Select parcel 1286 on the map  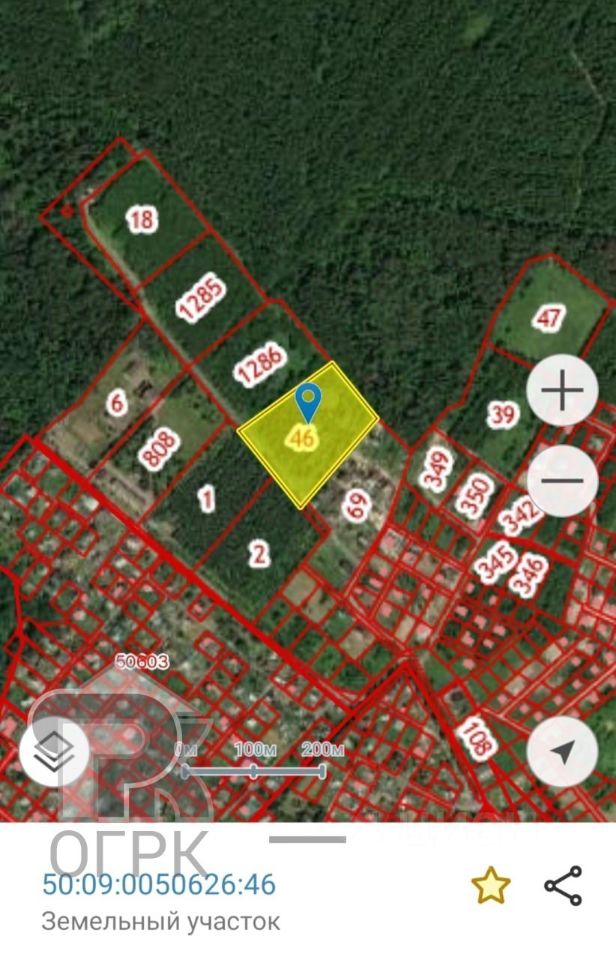coord(260,365)
